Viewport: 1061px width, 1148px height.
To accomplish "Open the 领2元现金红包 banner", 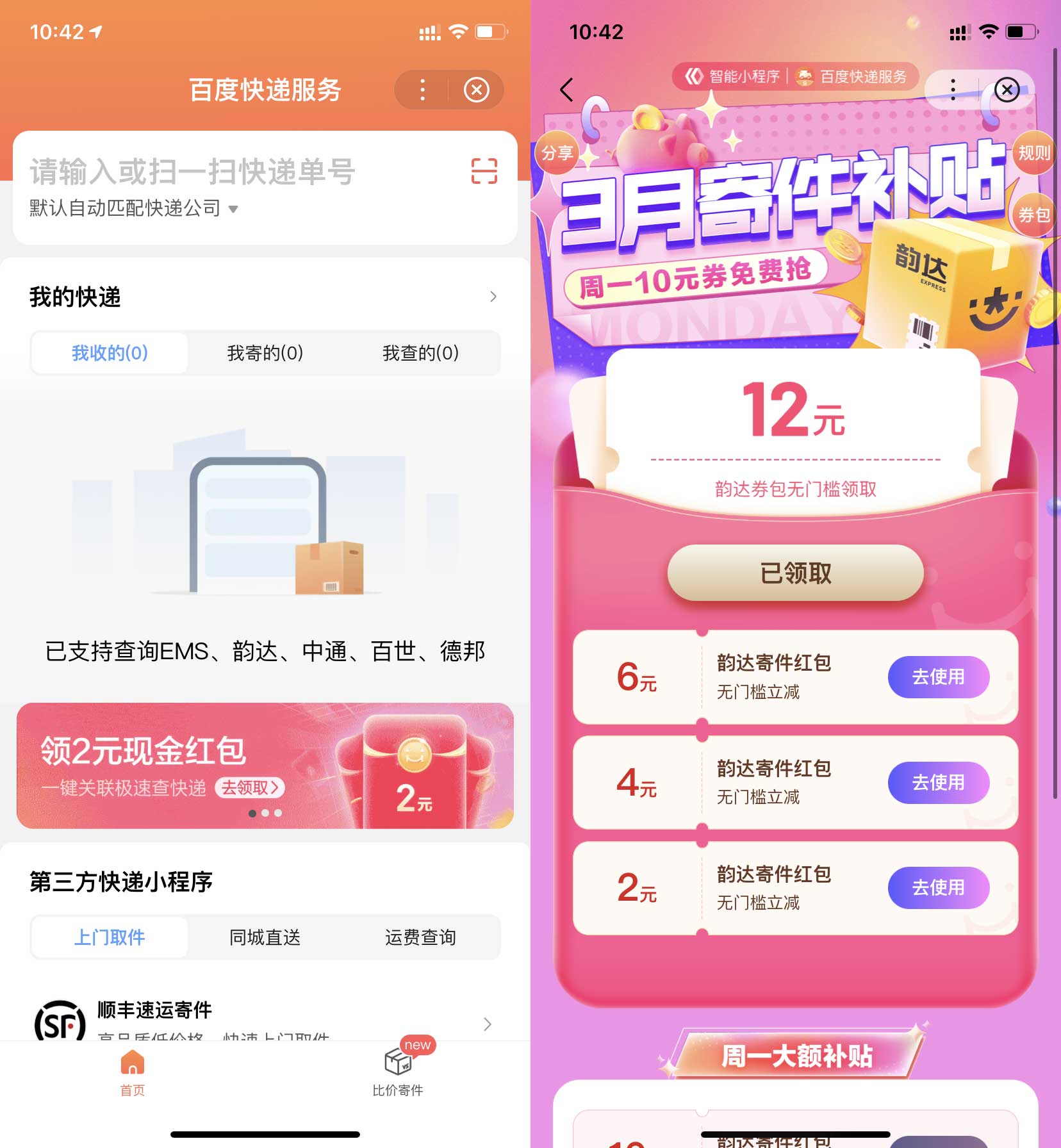I will pyautogui.click(x=265, y=766).
